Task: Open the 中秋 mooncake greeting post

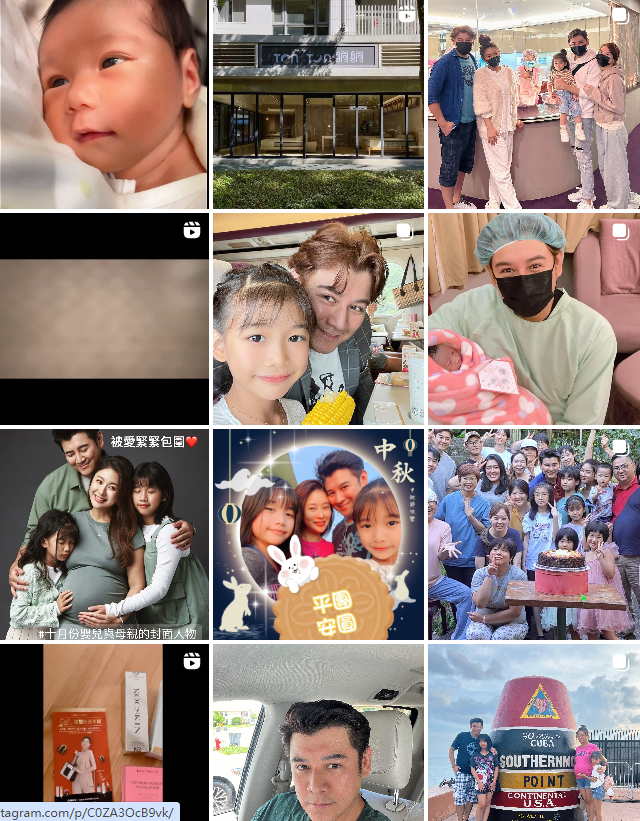Action: point(318,533)
